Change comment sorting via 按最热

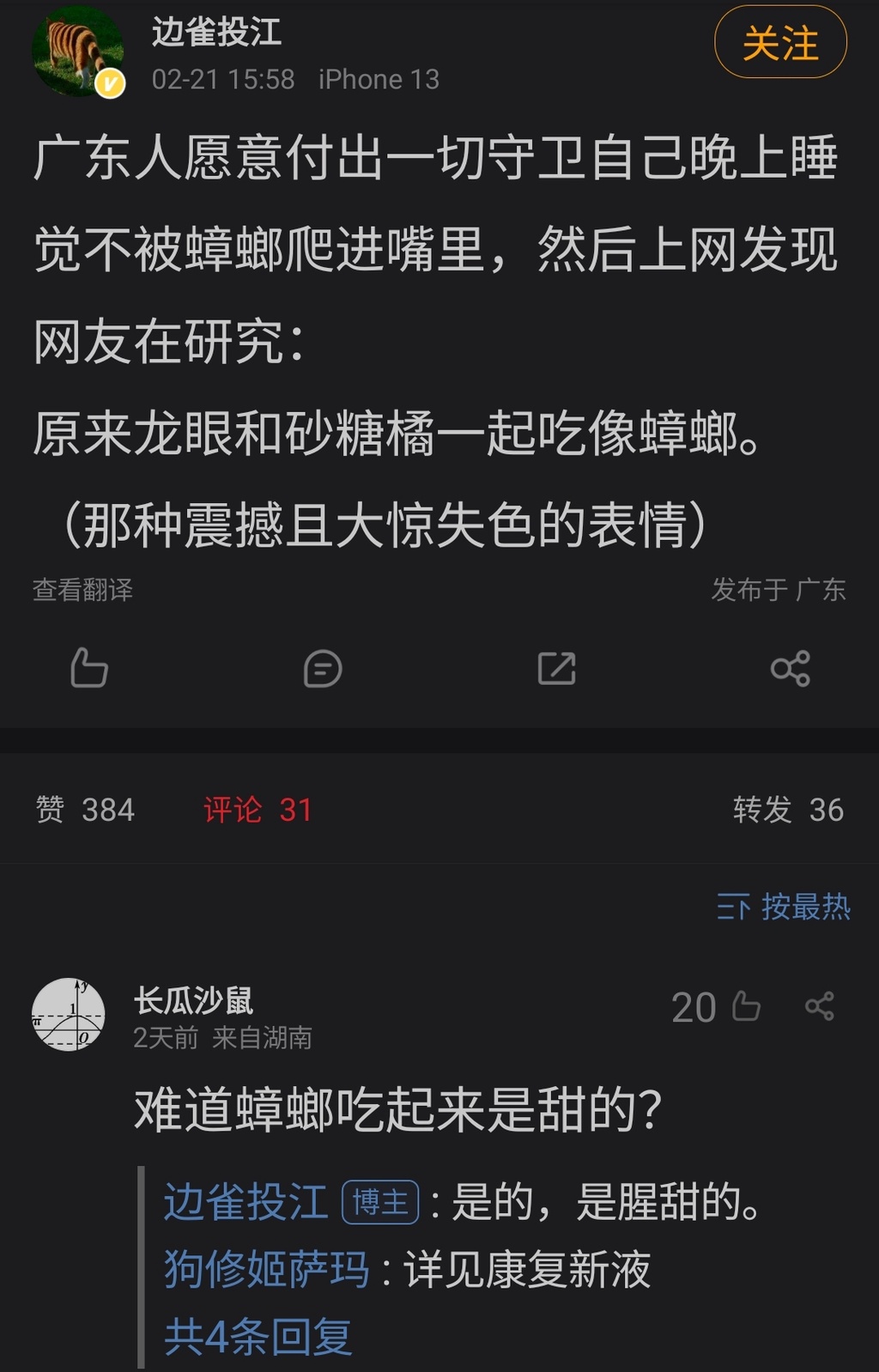(783, 907)
